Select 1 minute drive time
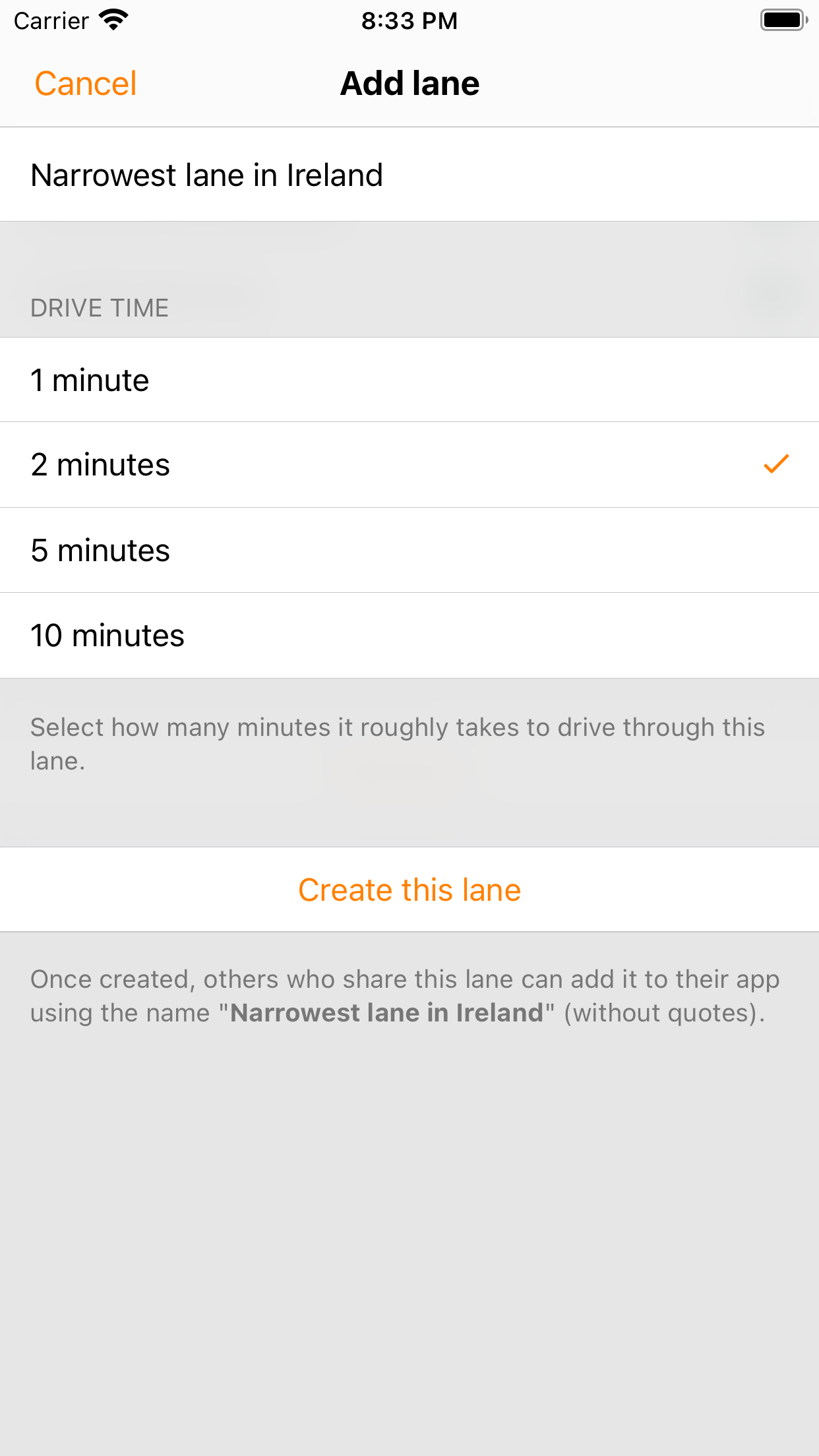 point(409,380)
